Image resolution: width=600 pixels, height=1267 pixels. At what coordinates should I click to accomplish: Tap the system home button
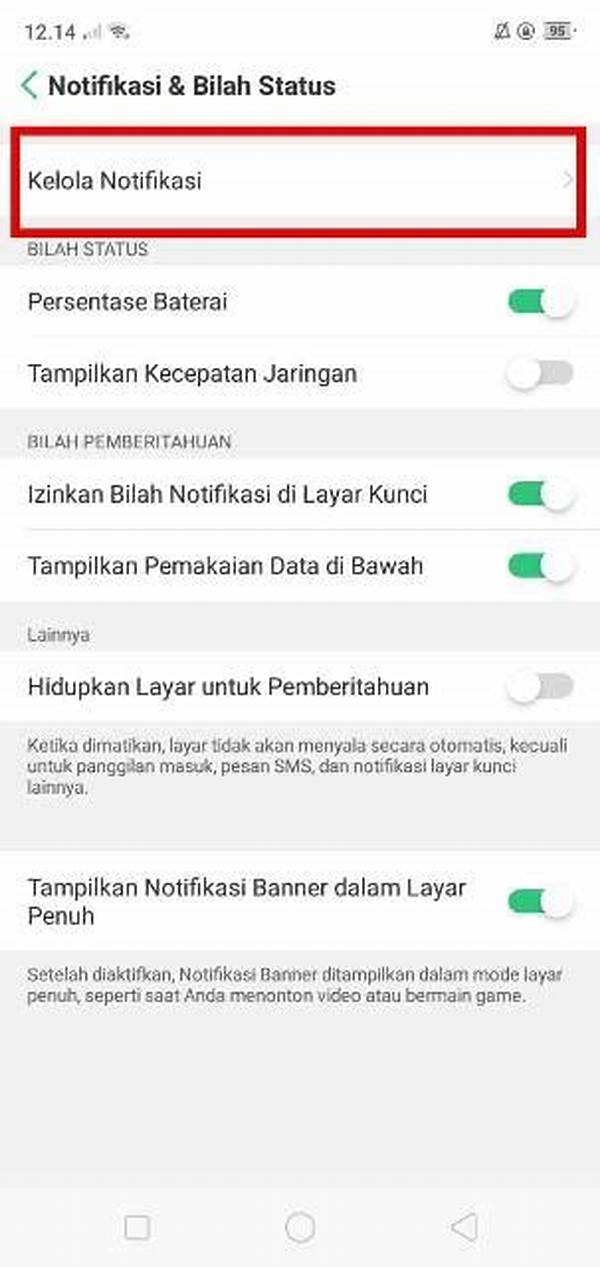click(x=300, y=1227)
